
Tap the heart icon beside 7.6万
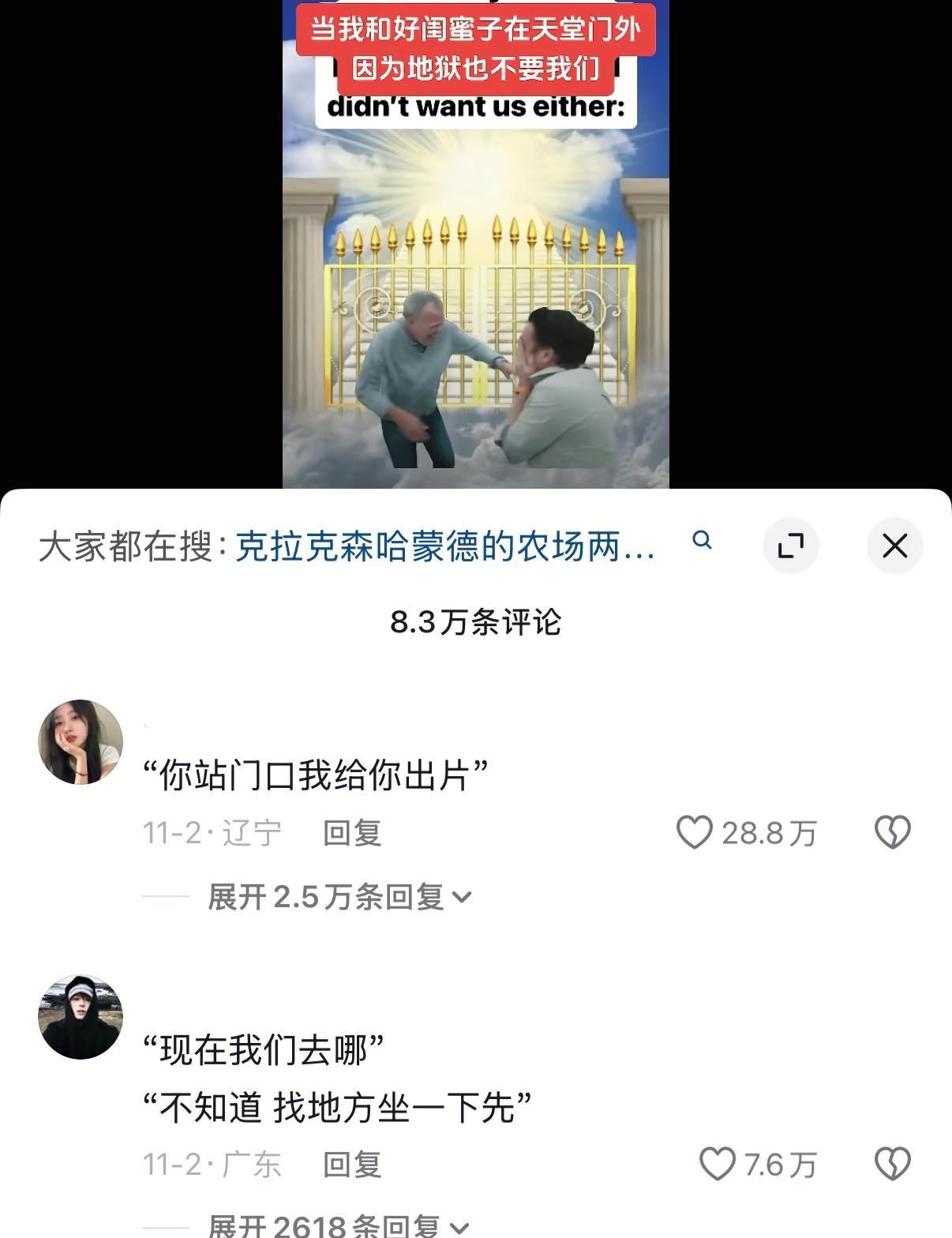coord(718,1161)
